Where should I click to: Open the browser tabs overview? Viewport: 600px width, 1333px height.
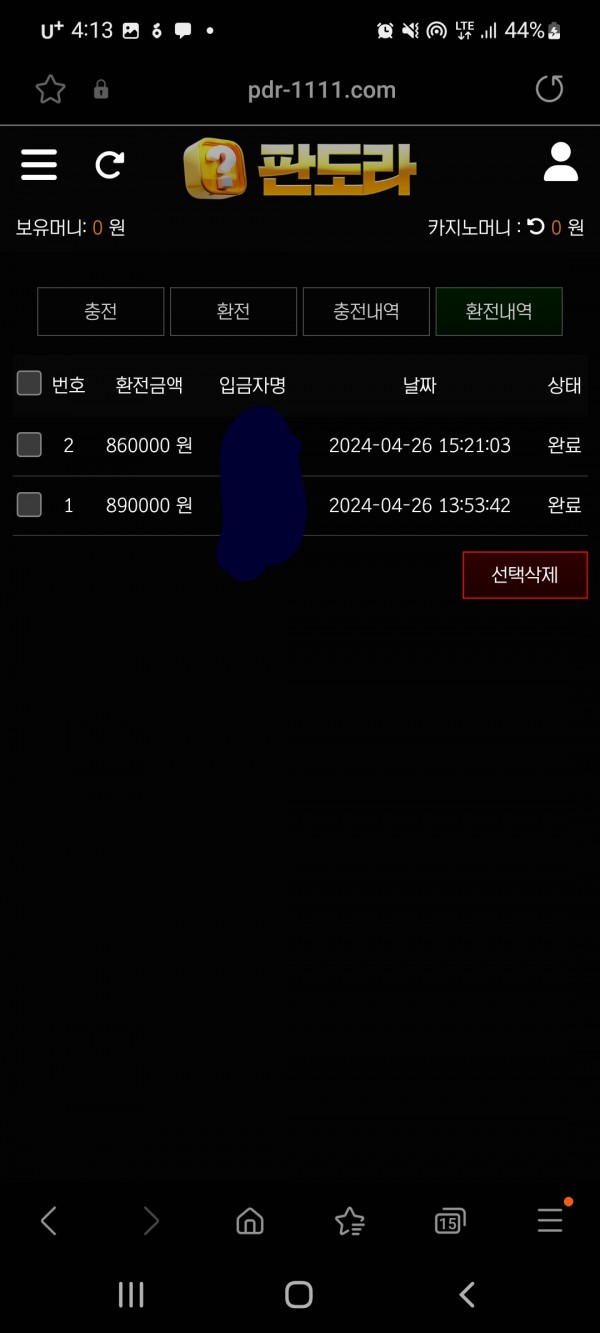tap(450, 1221)
